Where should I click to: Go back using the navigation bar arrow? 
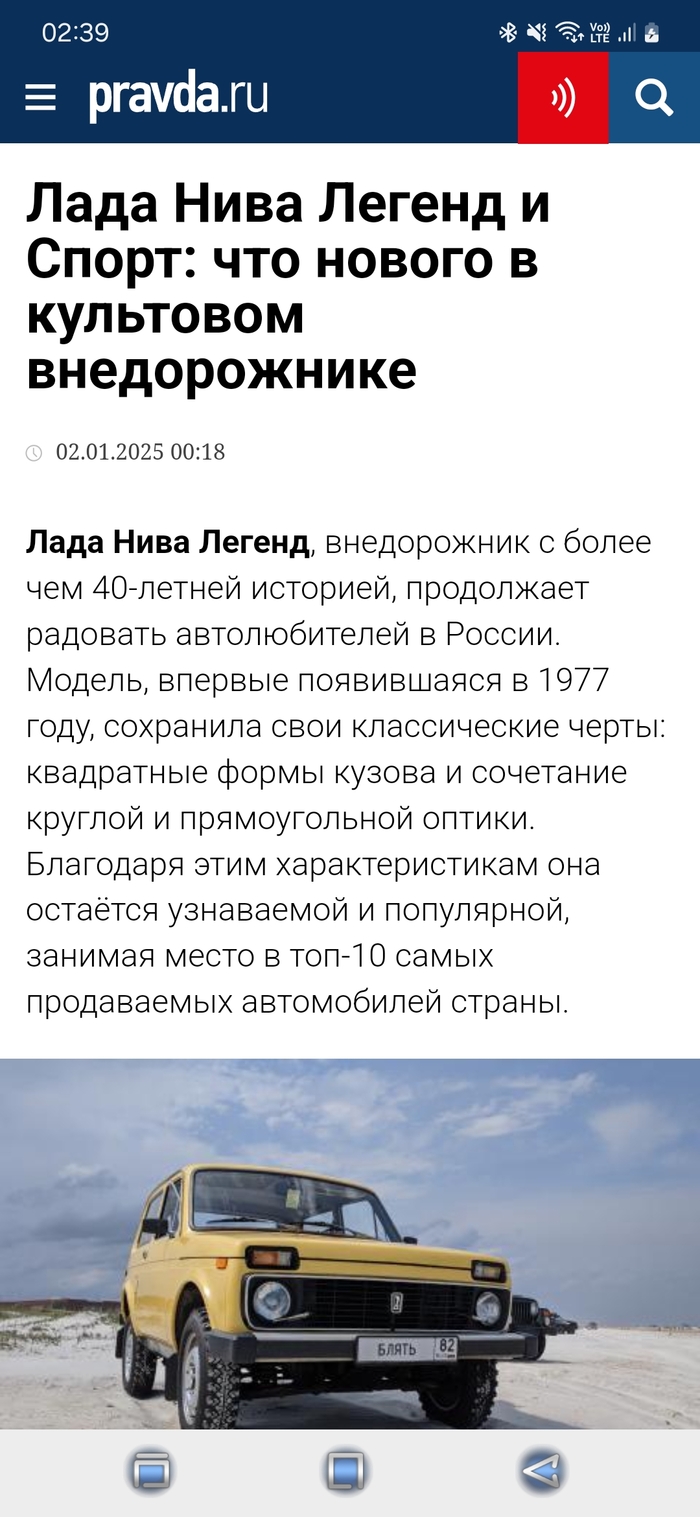pos(542,1471)
